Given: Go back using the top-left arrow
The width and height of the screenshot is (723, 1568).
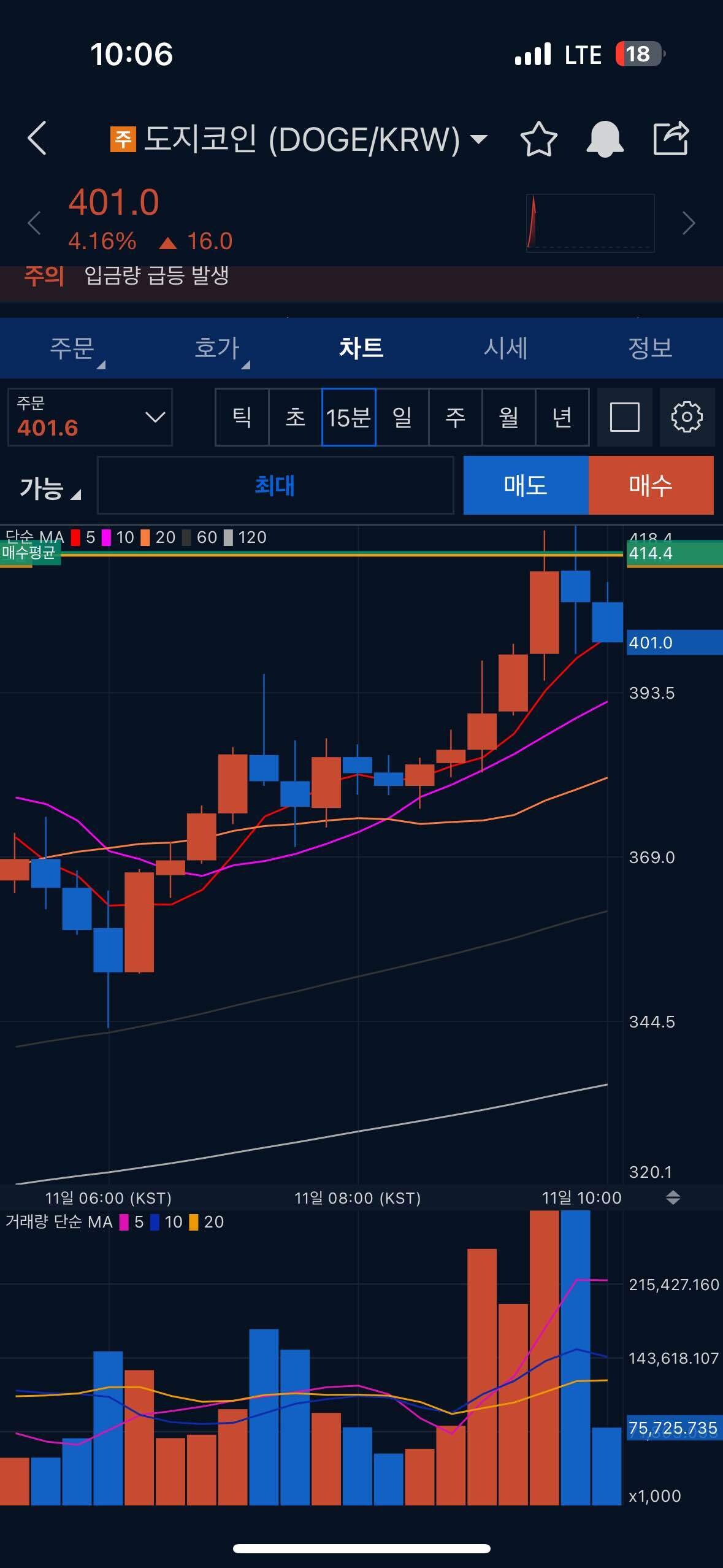Looking at the screenshot, I should point(38,138).
